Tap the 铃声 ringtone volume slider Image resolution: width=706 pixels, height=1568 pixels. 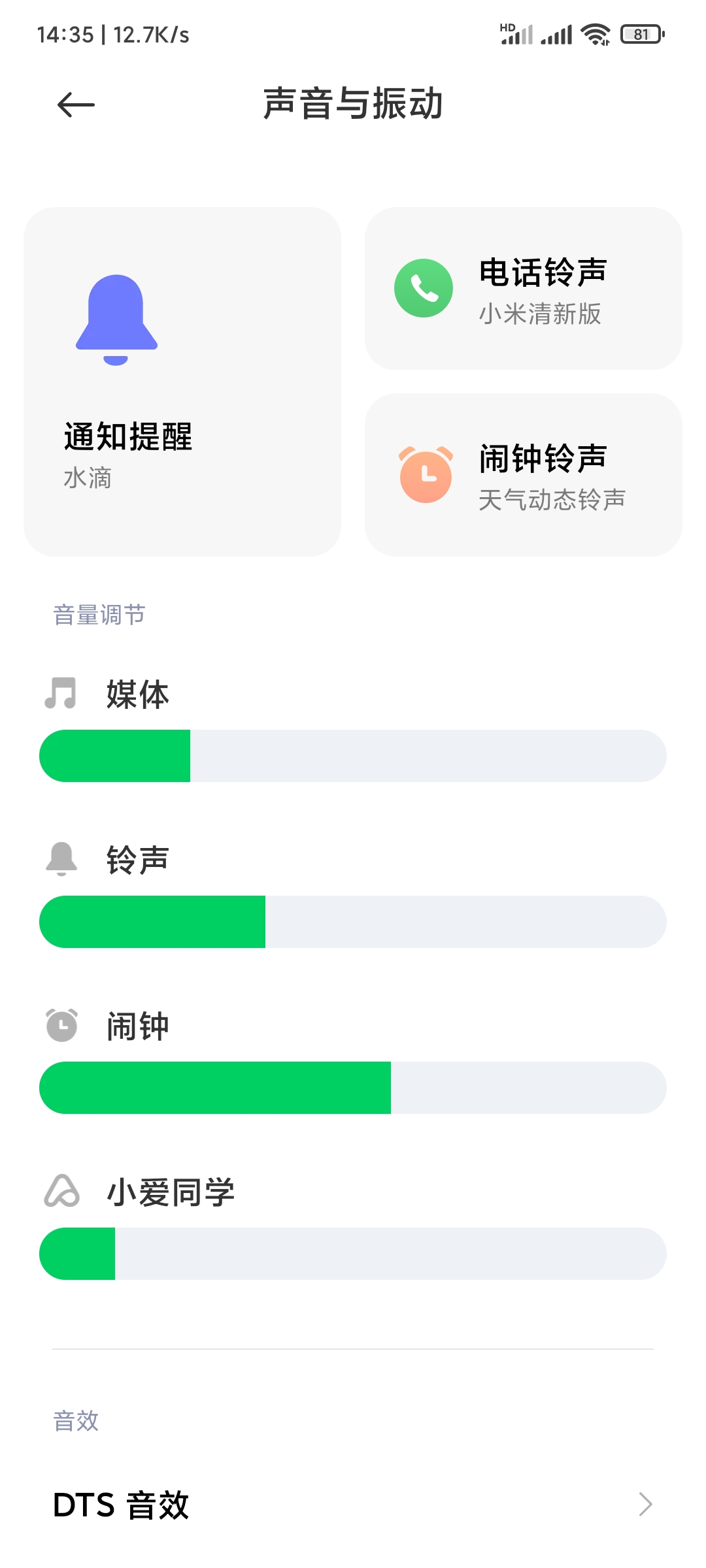click(x=353, y=922)
